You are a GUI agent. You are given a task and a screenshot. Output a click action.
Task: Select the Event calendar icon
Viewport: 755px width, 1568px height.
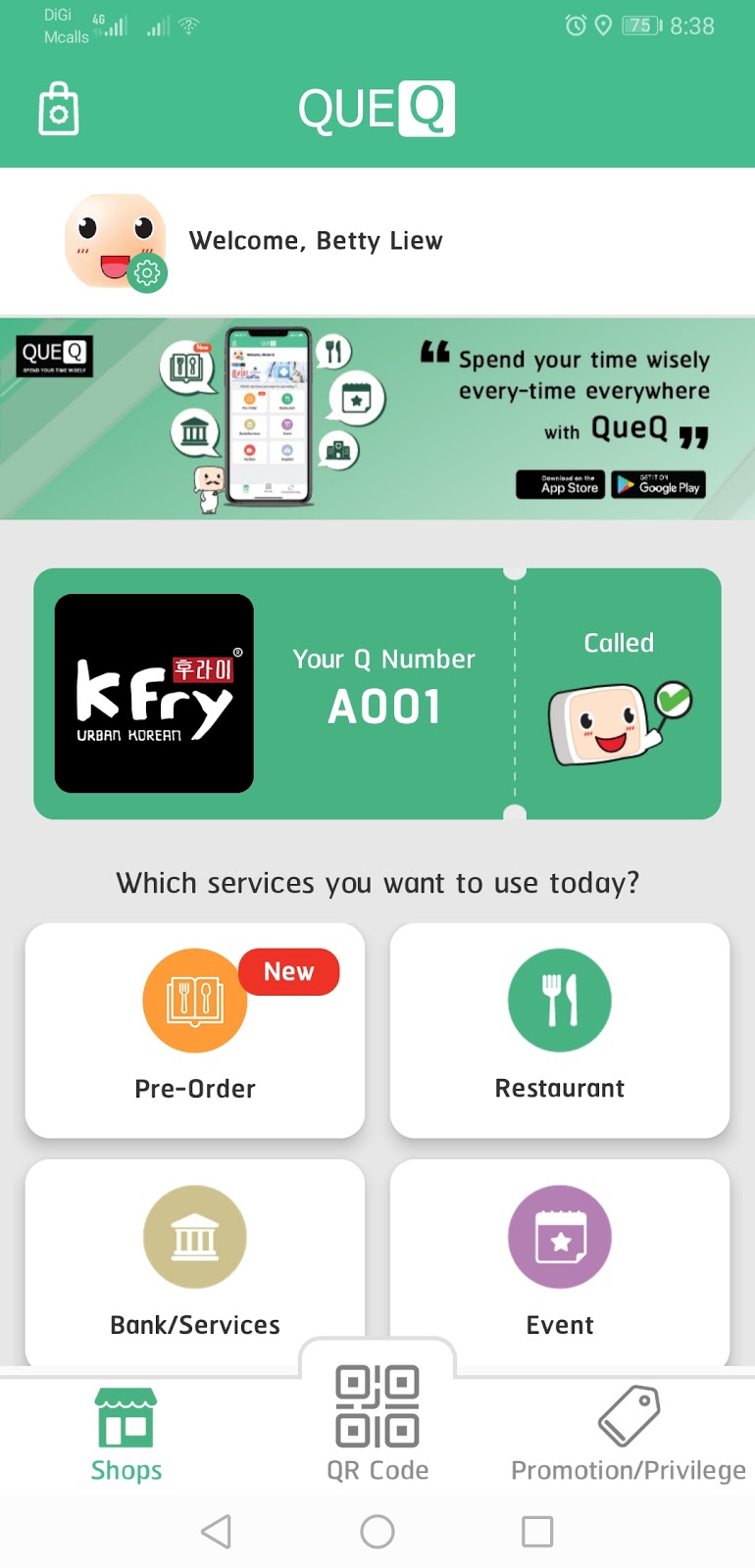pos(559,1237)
